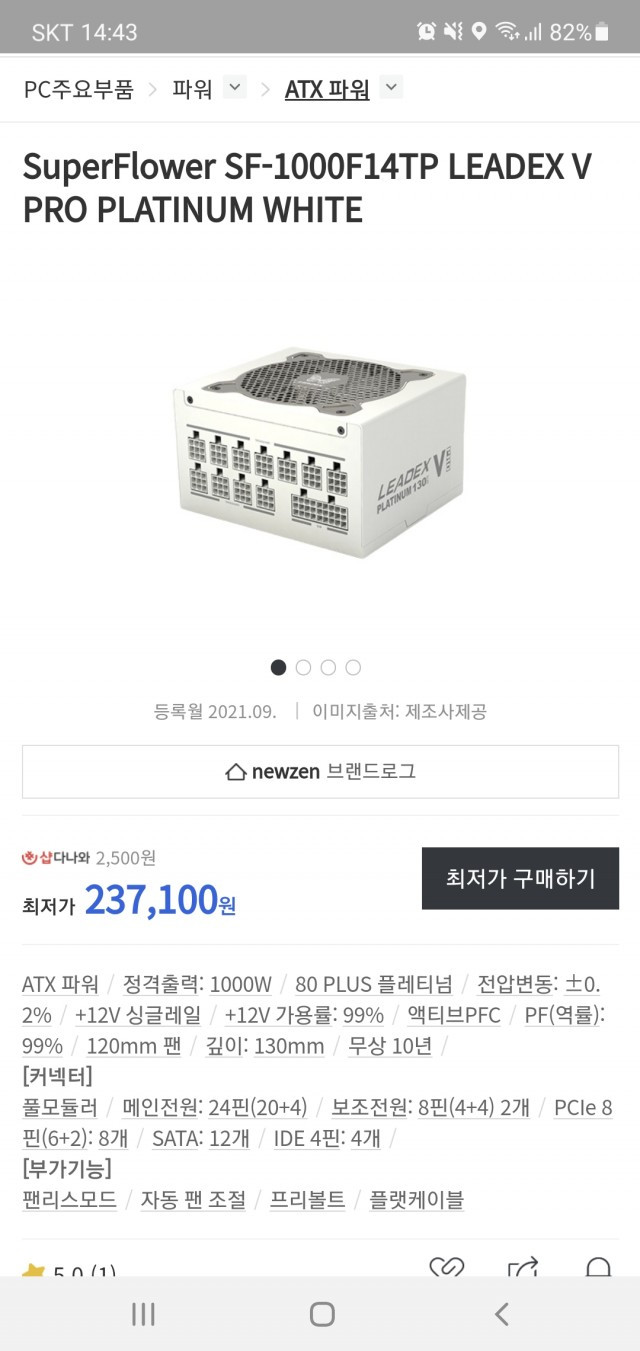The image size is (640, 1351).
Task: Open the newzen 브랜드로그 button
Action: 320,772
